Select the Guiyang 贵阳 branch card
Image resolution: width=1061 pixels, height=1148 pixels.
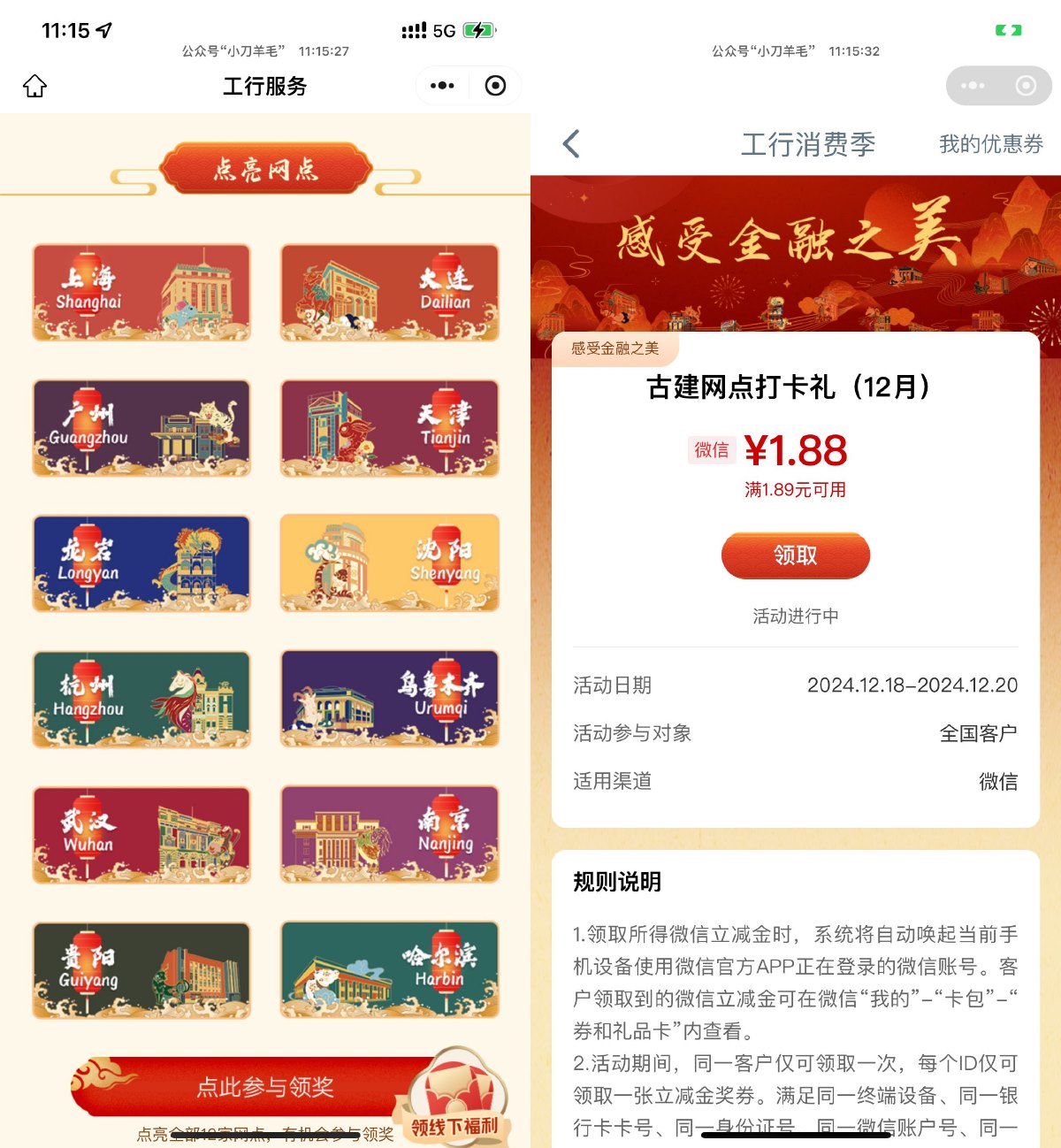click(141, 970)
